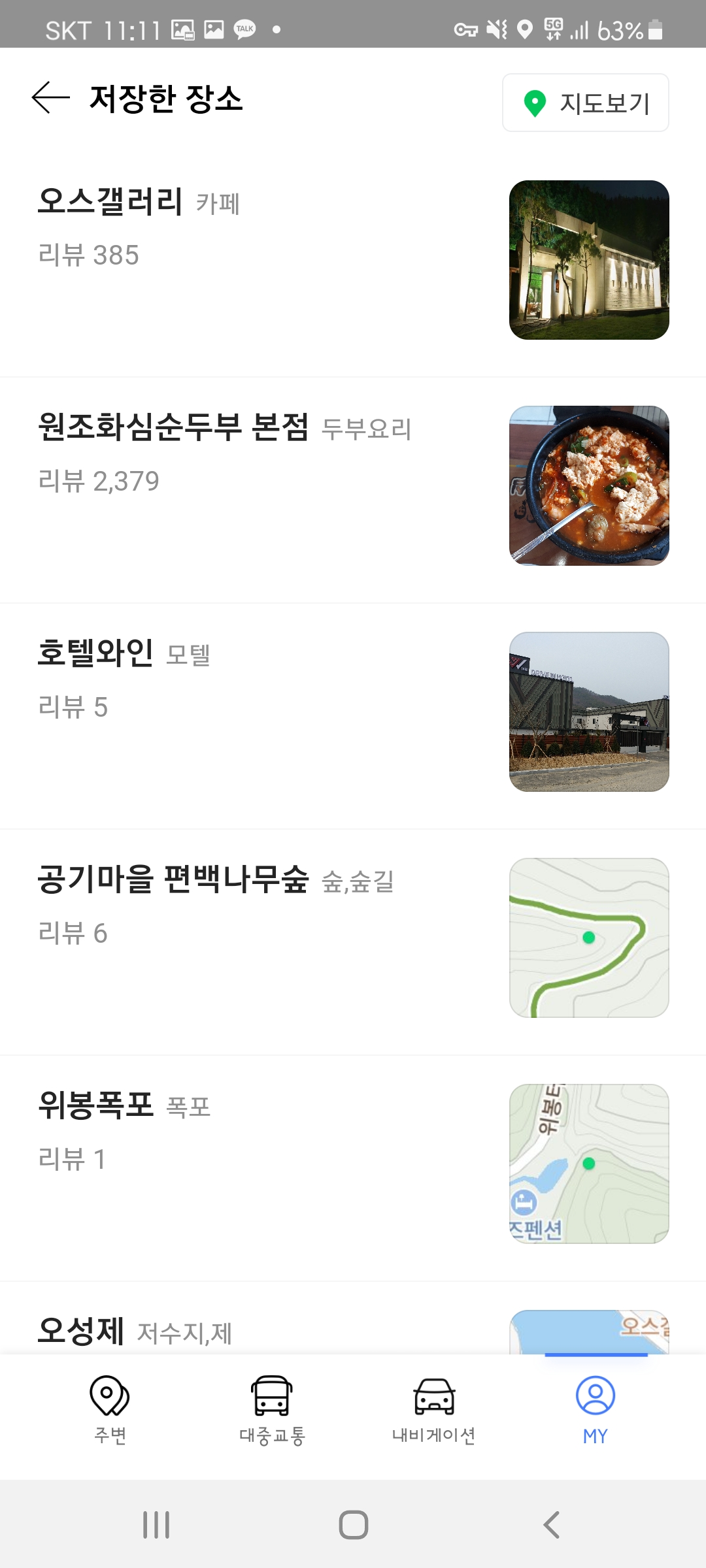
Task: Select the 호텔와인 motel entry
Action: click(x=96, y=653)
